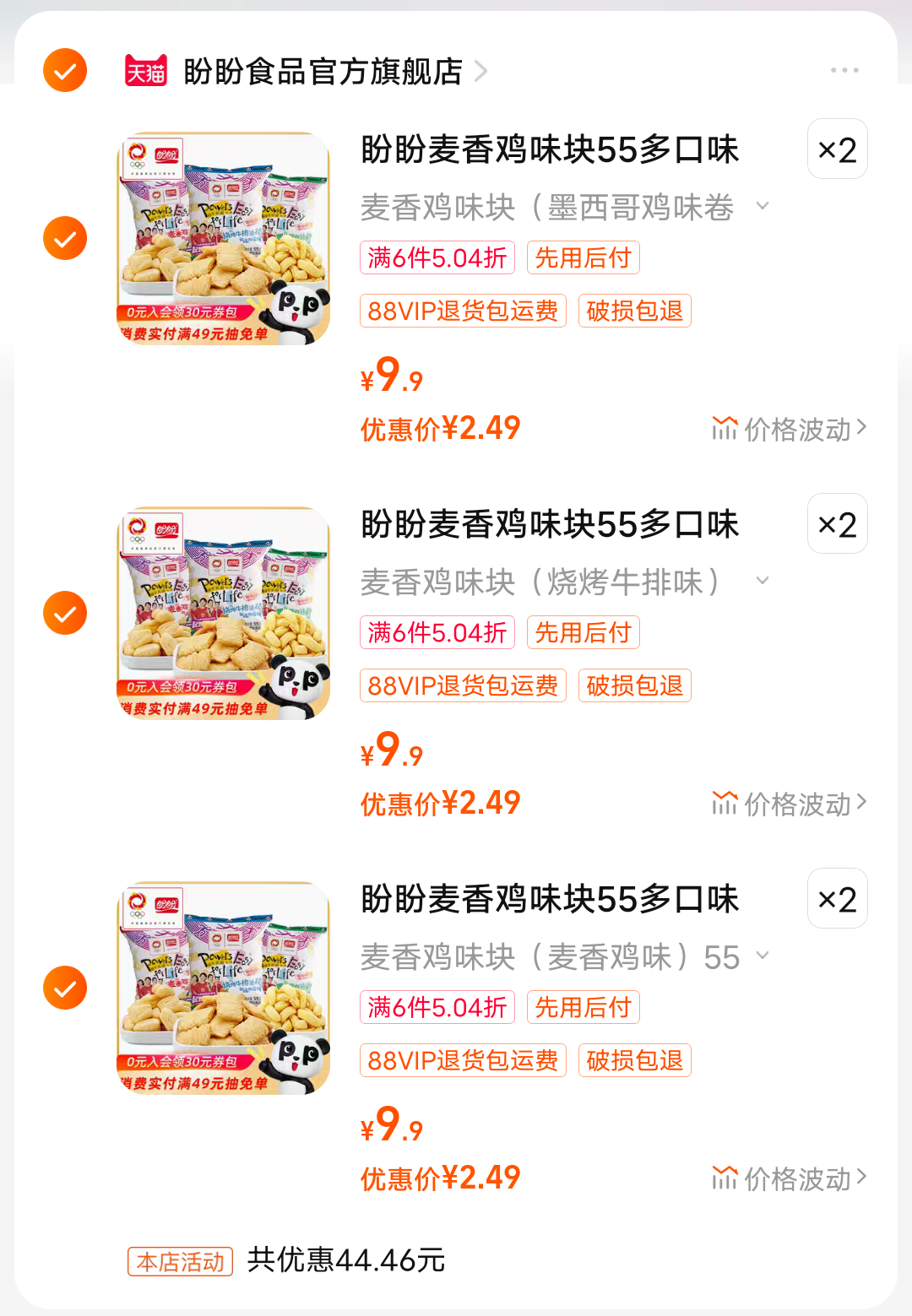Click the 天猫 (Tmall) store icon
The image size is (912, 1316).
(x=145, y=71)
